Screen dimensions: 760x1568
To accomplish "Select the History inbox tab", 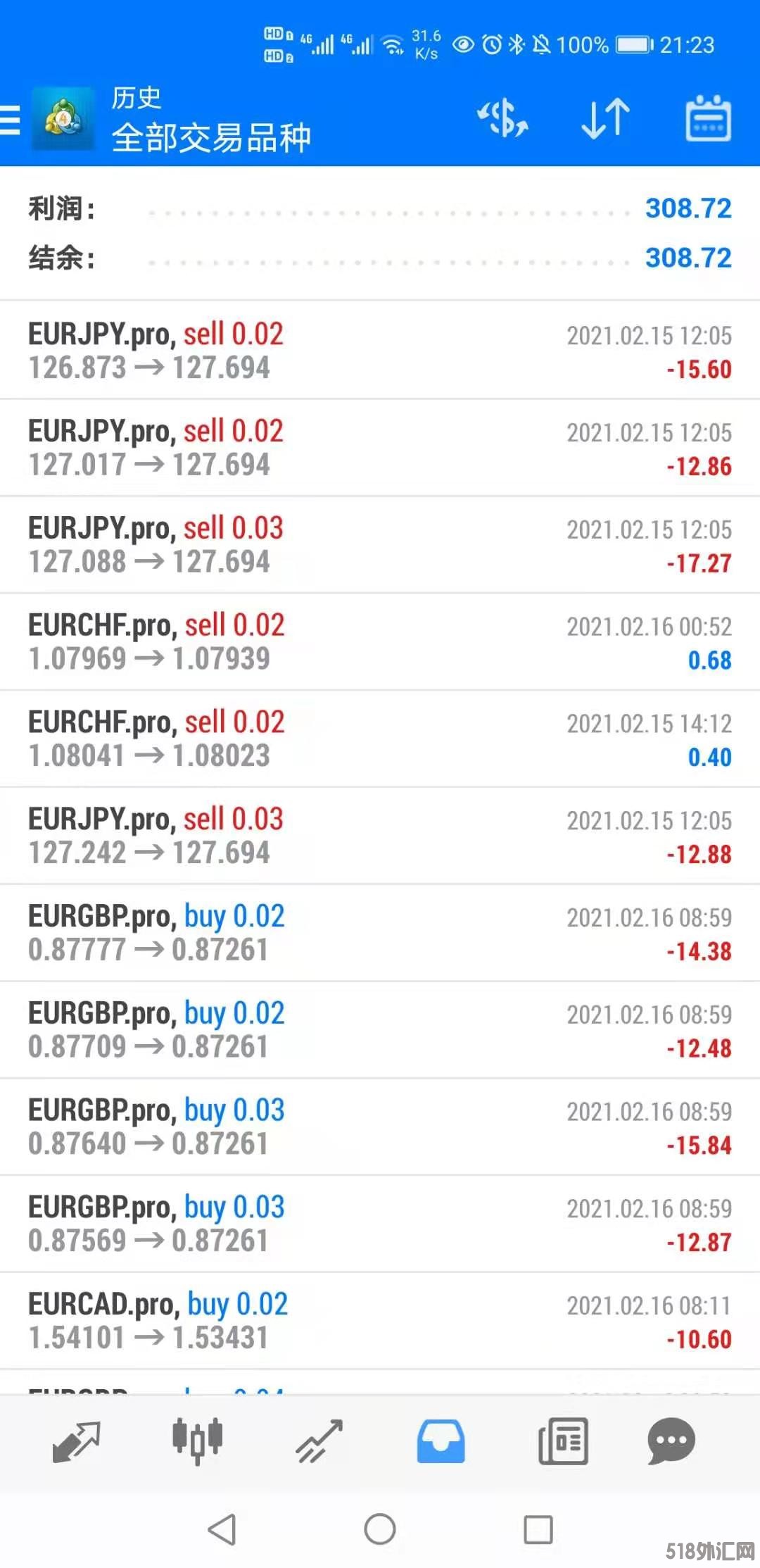I will 441,1441.
